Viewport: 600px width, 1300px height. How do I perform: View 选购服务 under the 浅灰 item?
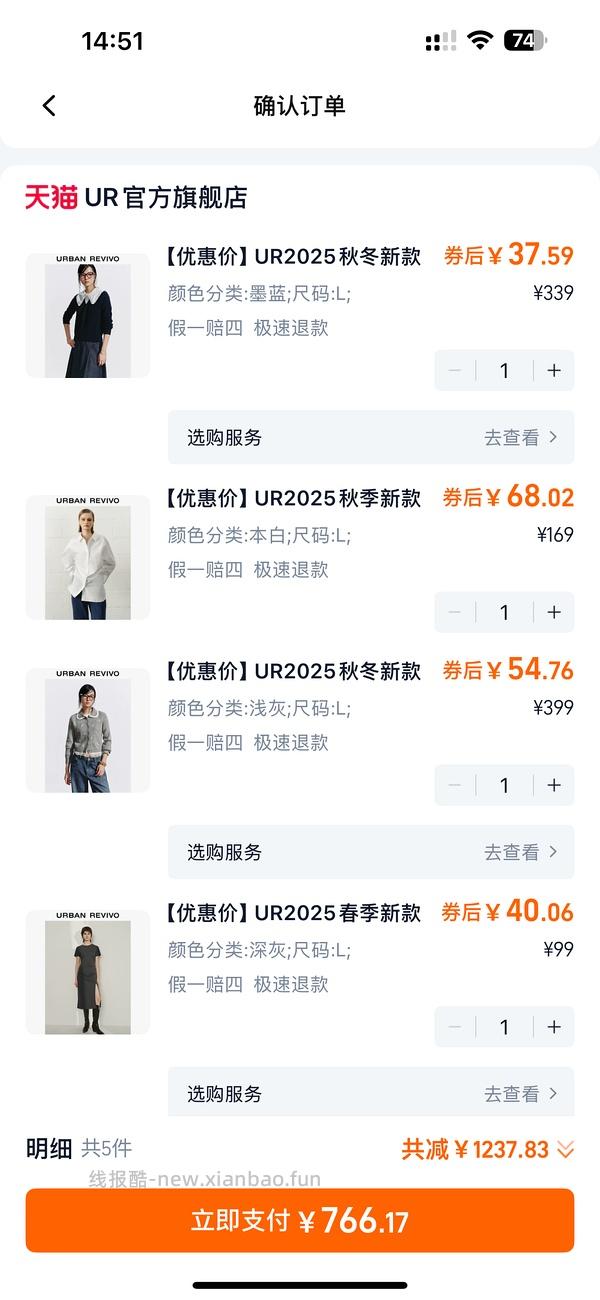click(371, 852)
